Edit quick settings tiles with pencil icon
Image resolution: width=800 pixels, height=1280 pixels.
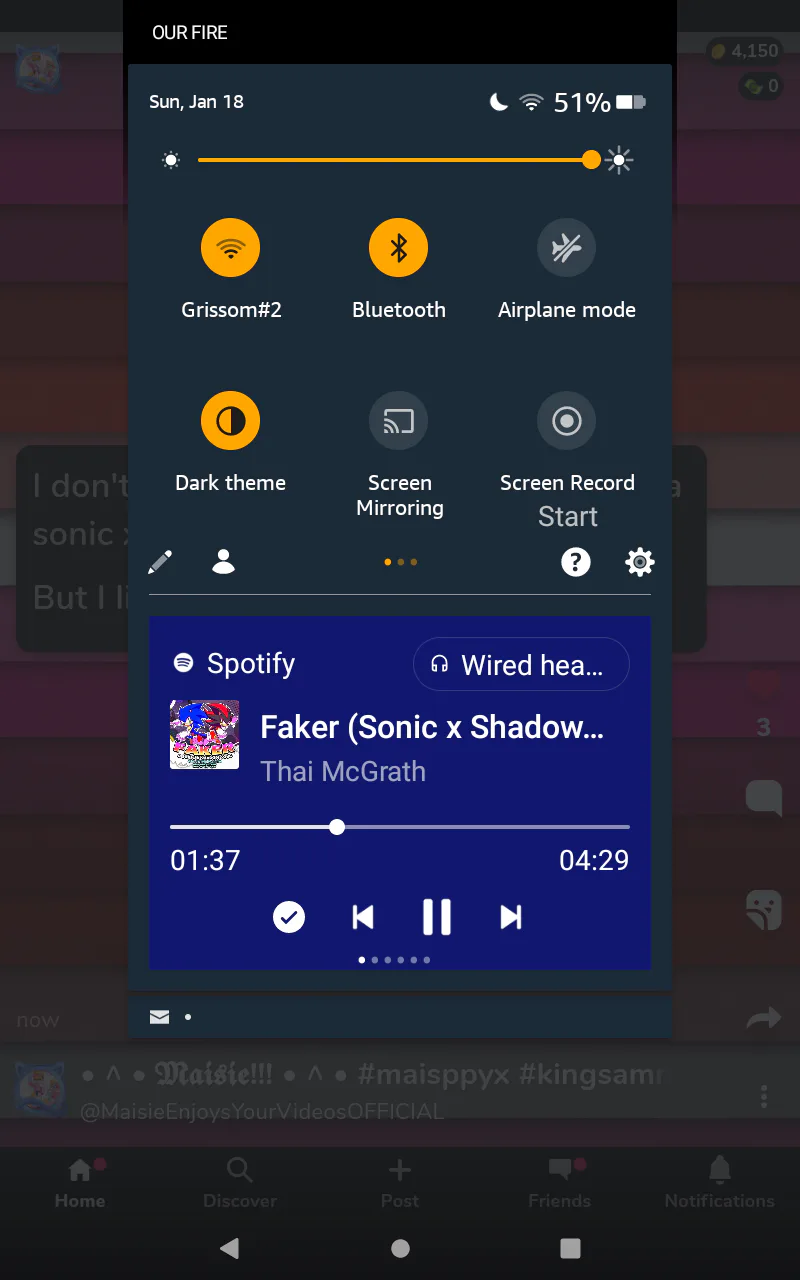point(160,562)
